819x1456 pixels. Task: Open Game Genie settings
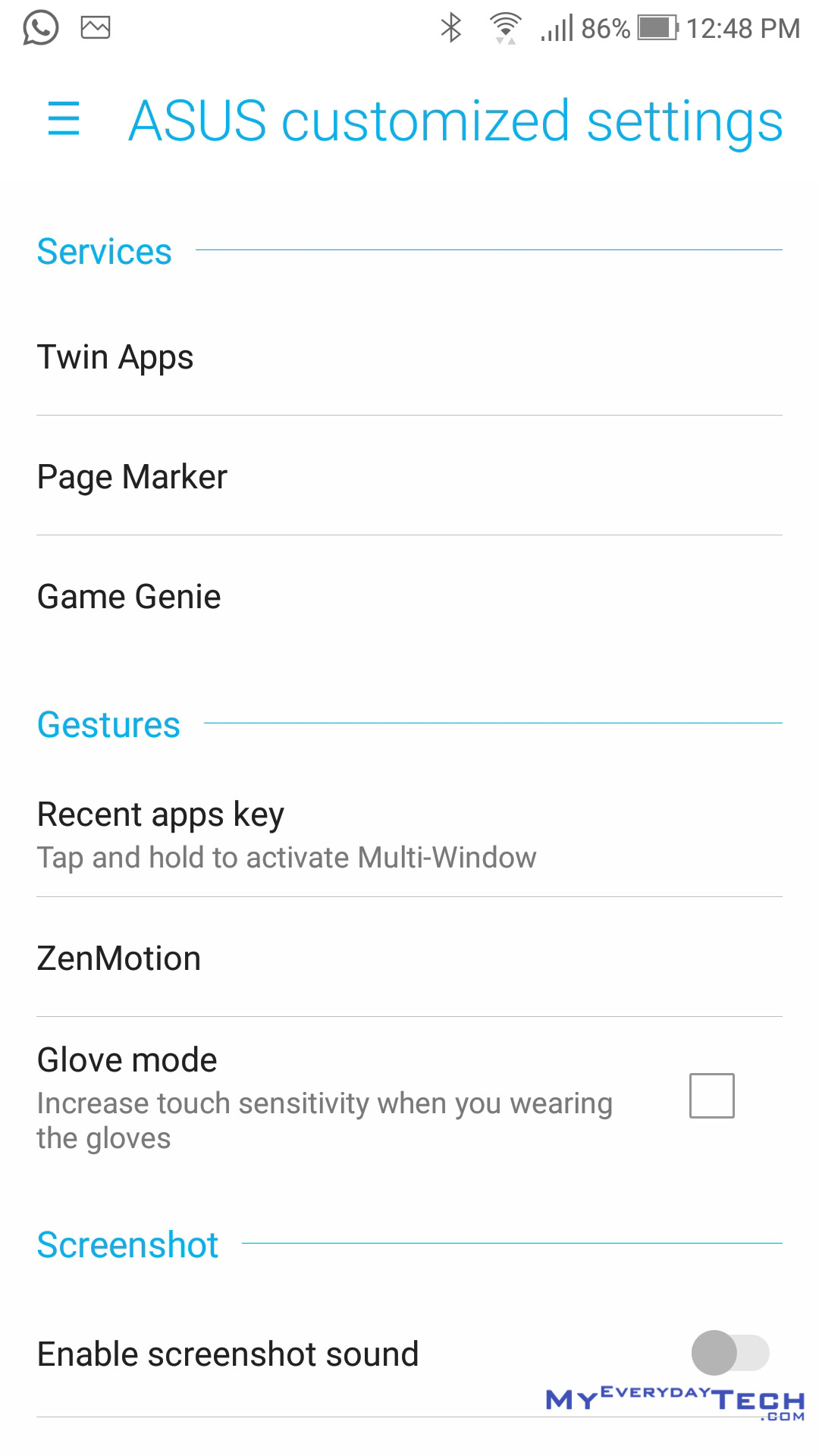coord(409,596)
